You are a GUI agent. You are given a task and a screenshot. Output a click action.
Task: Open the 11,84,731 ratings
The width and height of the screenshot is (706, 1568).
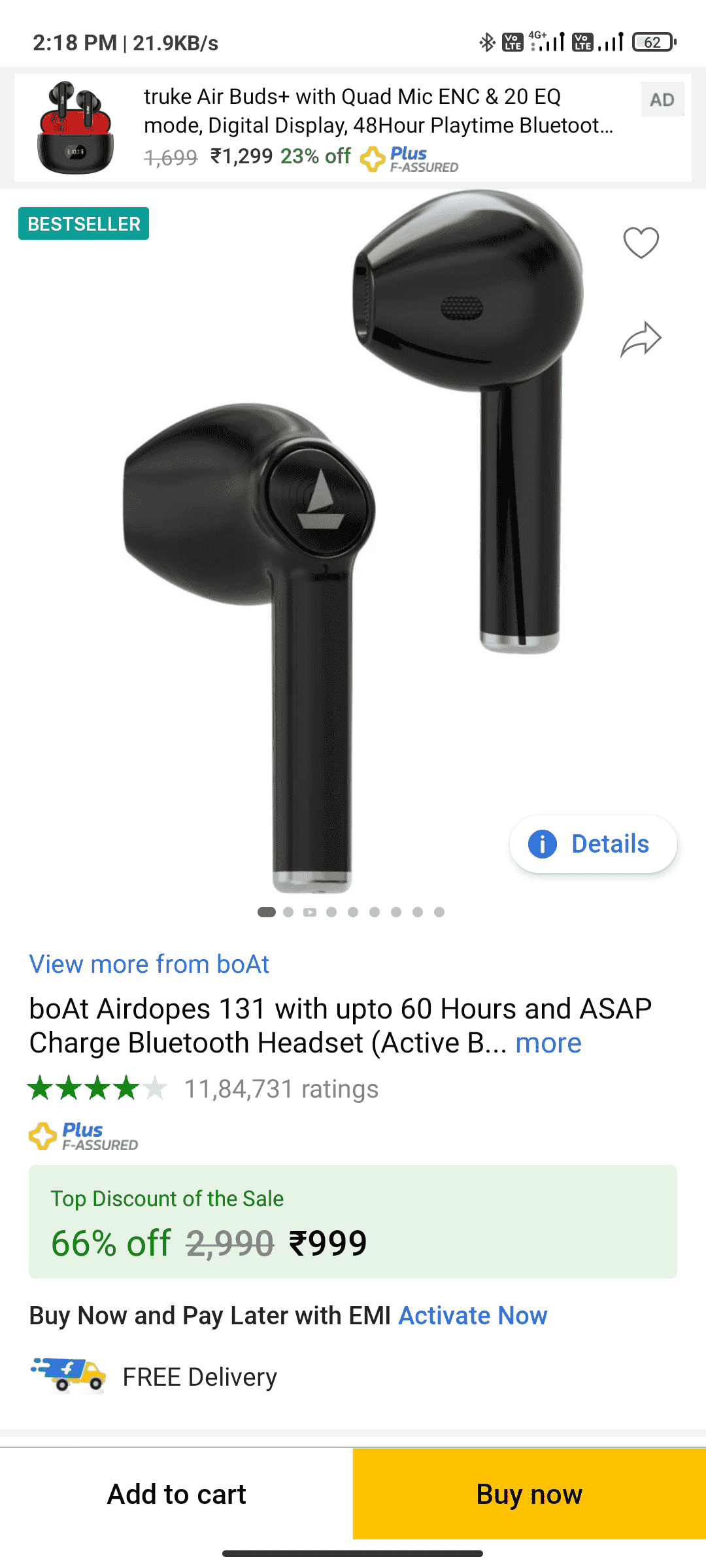pos(281,1089)
